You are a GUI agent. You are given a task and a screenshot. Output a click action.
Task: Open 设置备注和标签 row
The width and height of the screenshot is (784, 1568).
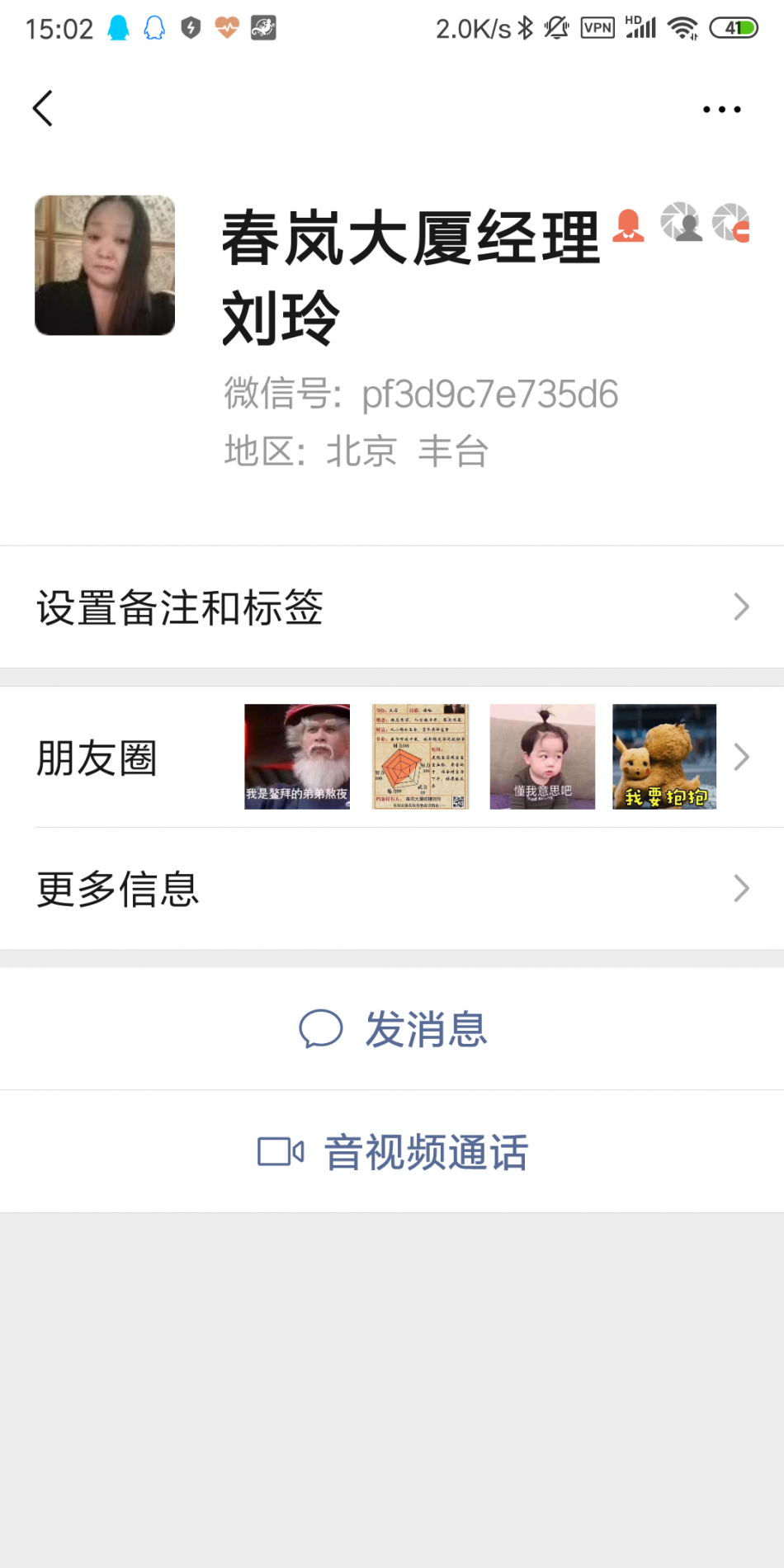392,607
